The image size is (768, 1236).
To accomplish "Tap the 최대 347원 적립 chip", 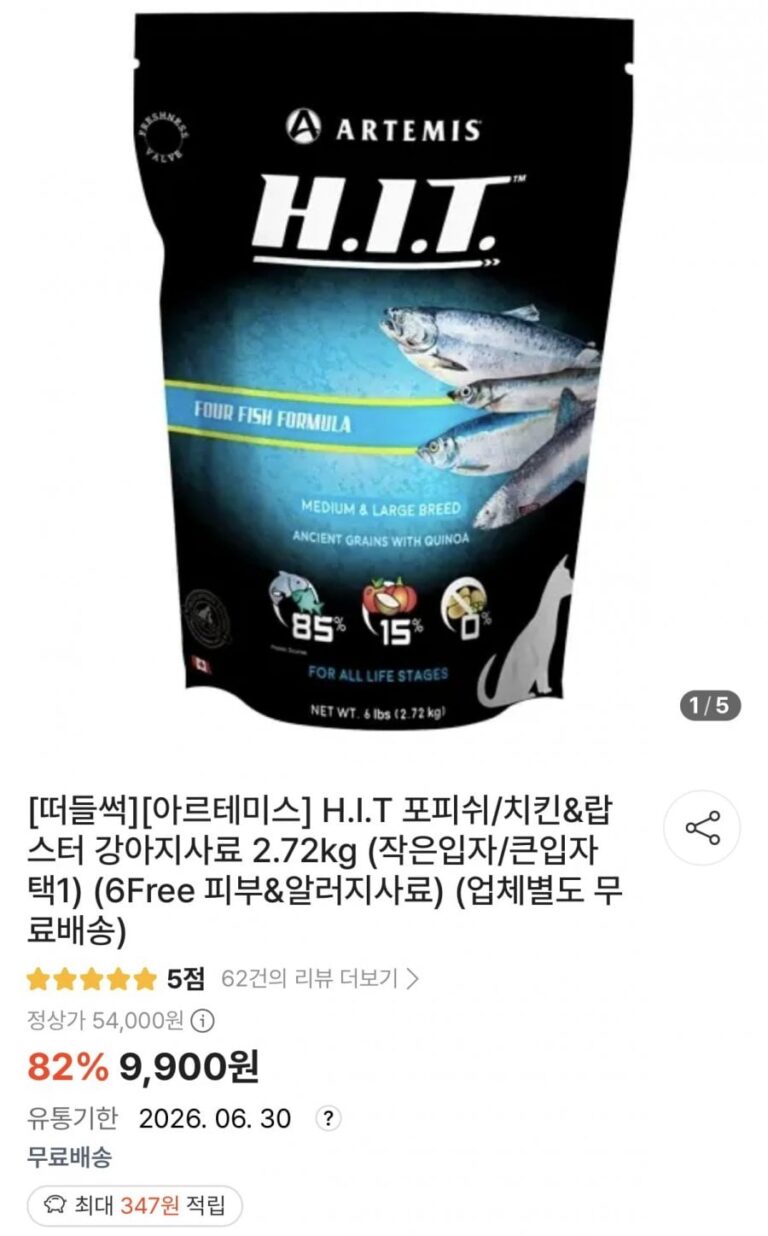I will click(135, 1205).
